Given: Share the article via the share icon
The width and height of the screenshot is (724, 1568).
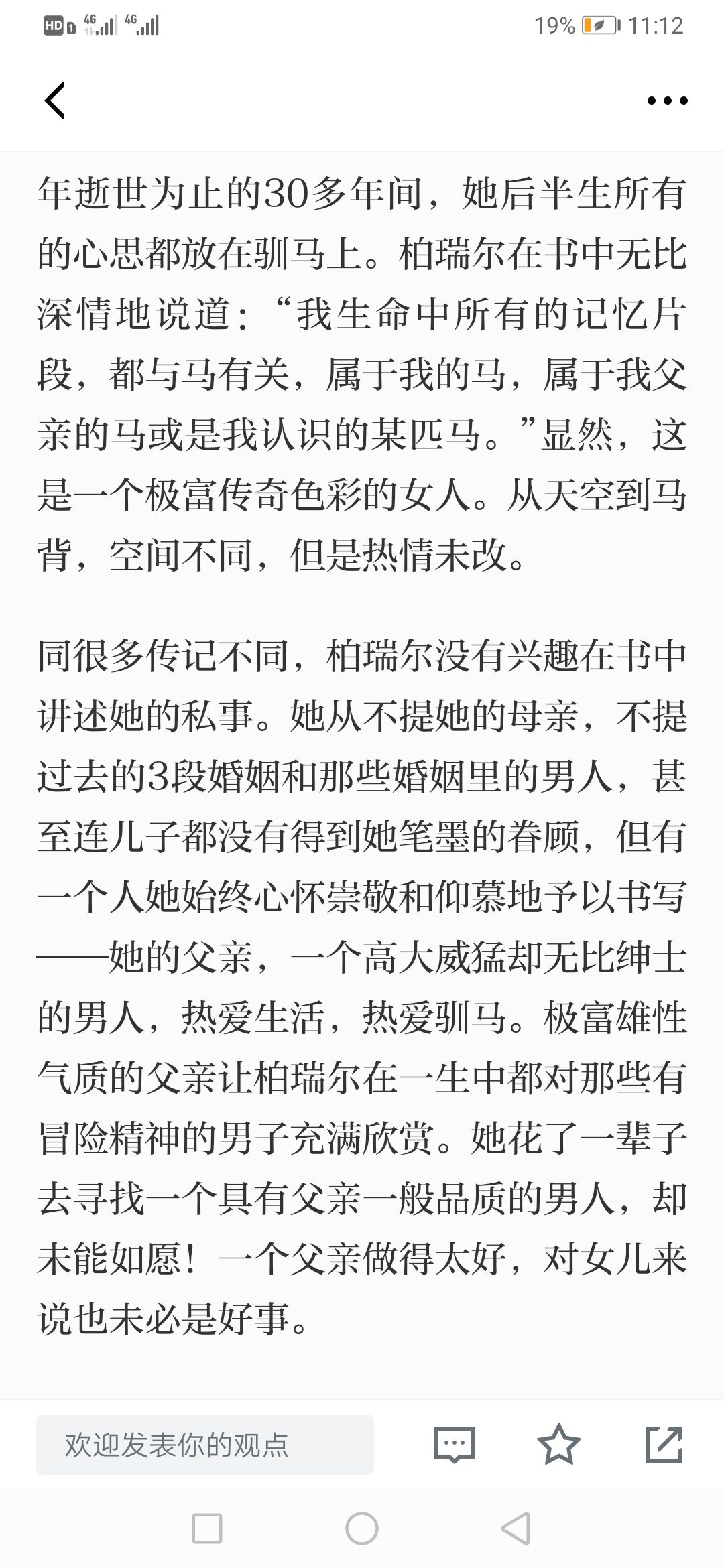Looking at the screenshot, I should tap(664, 1444).
